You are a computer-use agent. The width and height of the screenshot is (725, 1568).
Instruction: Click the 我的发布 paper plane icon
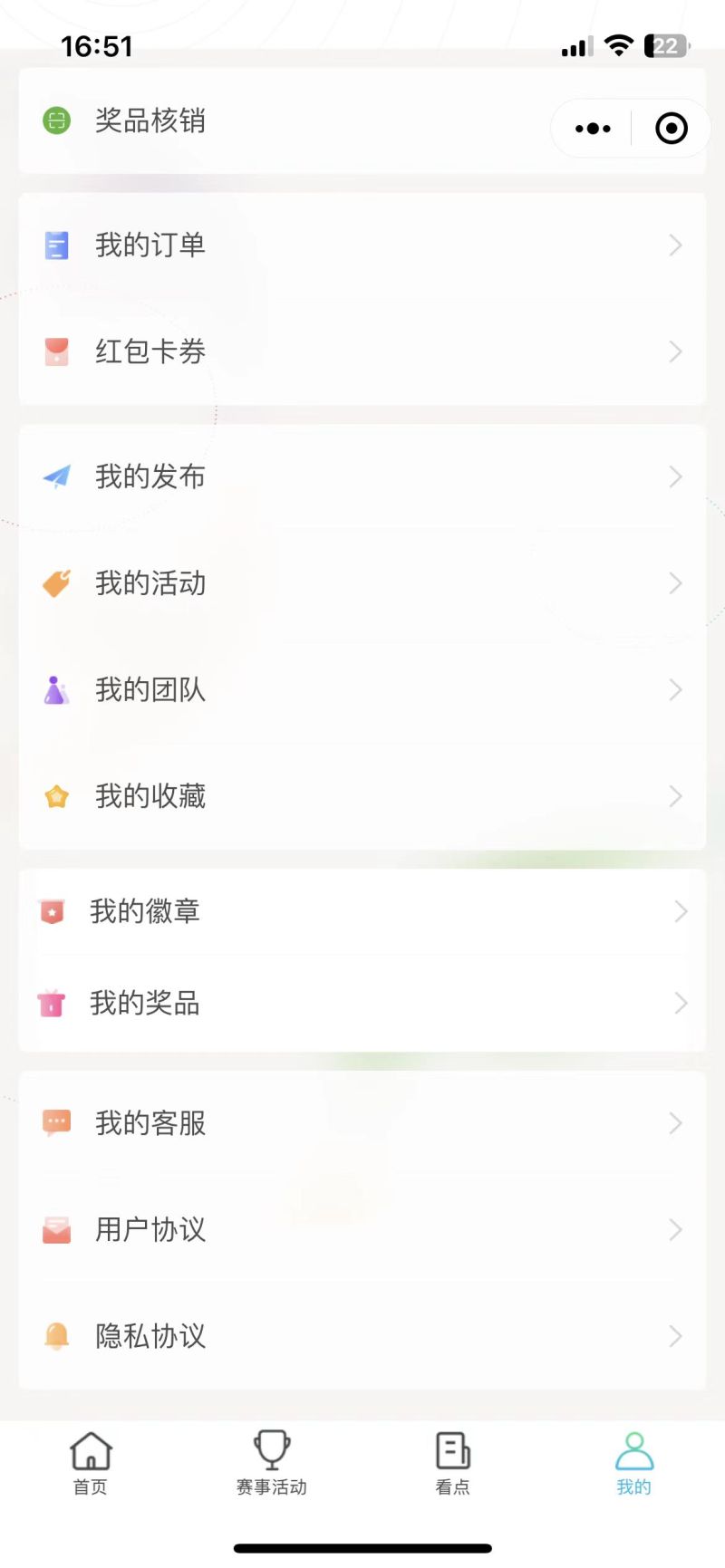click(x=56, y=477)
